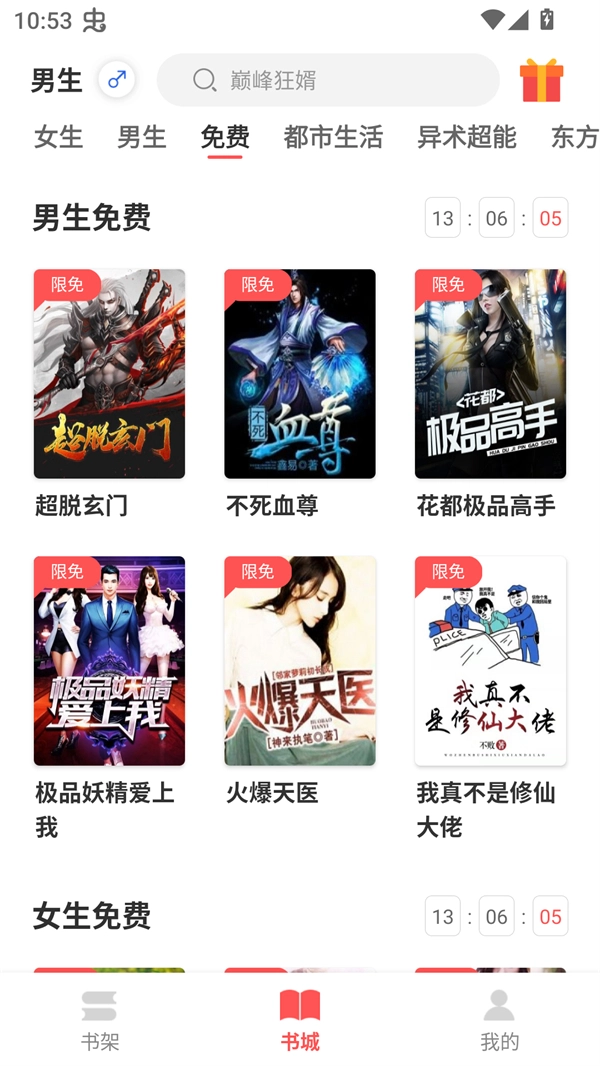Switch to the 女生 tab

coord(58,137)
